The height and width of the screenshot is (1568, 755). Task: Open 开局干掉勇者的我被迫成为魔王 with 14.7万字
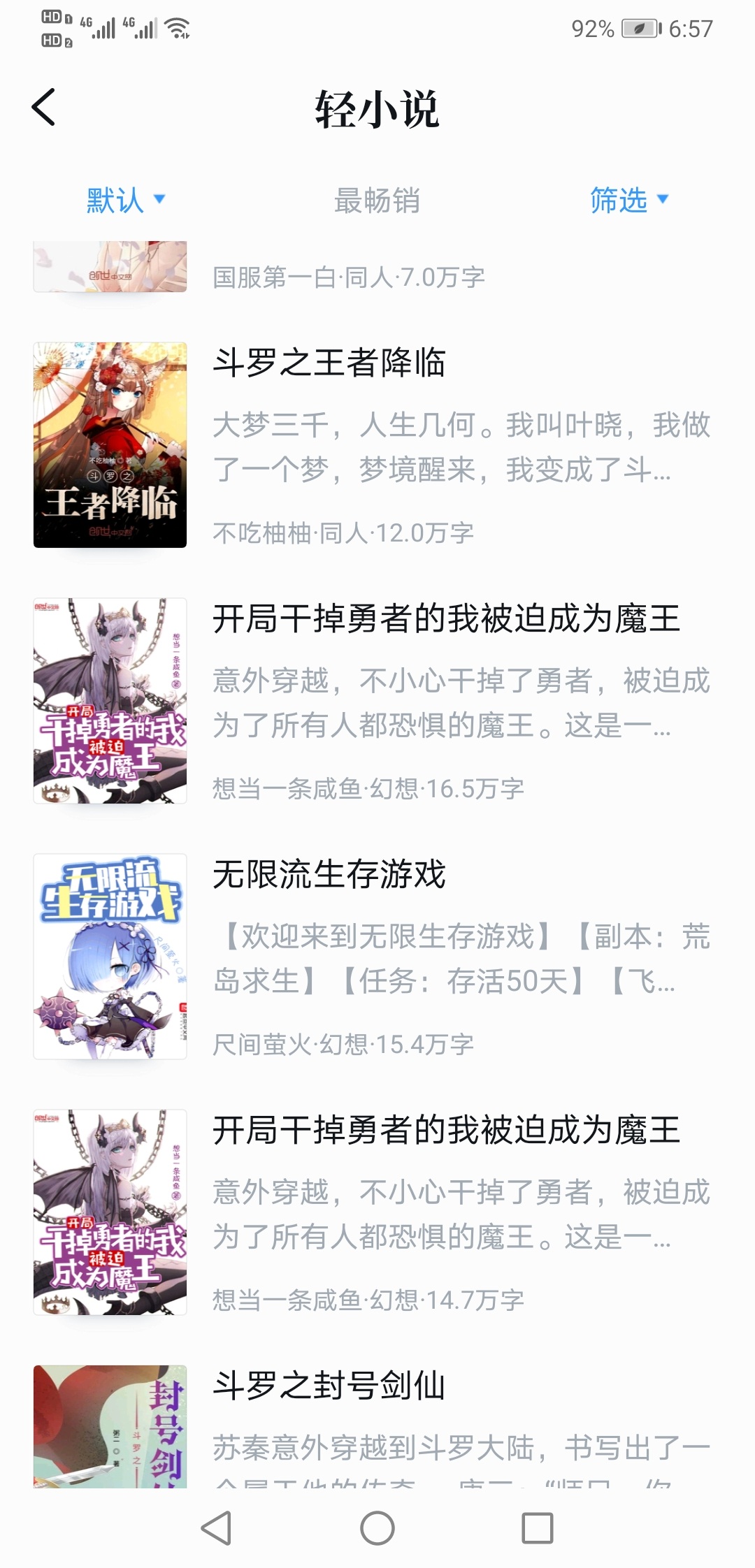[377, 1212]
